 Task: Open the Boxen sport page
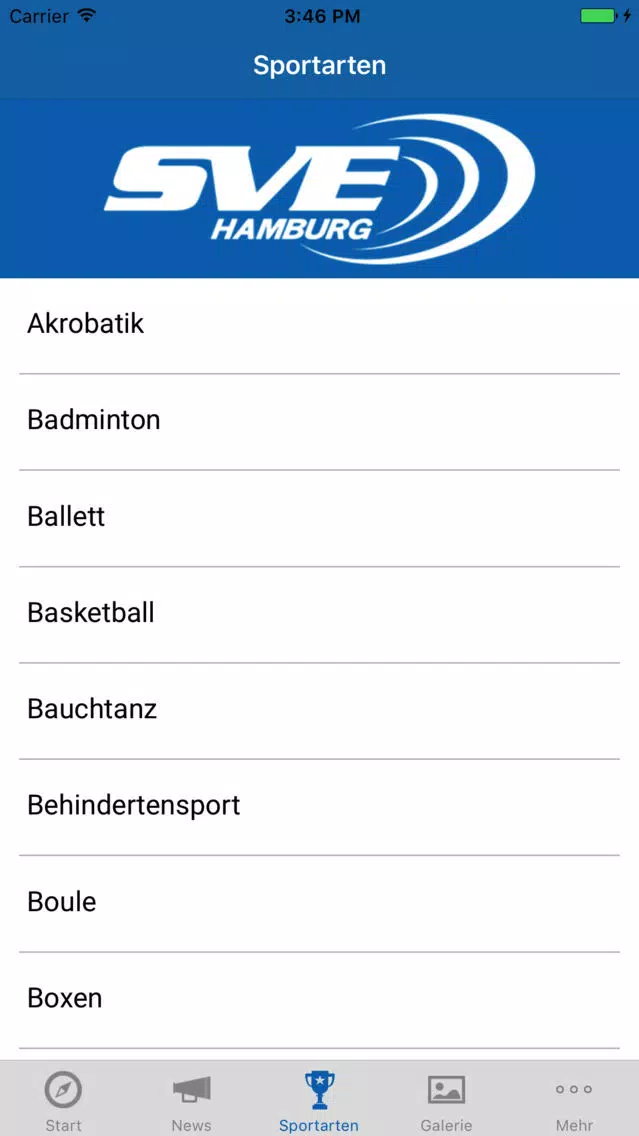pyautogui.click(x=320, y=1000)
